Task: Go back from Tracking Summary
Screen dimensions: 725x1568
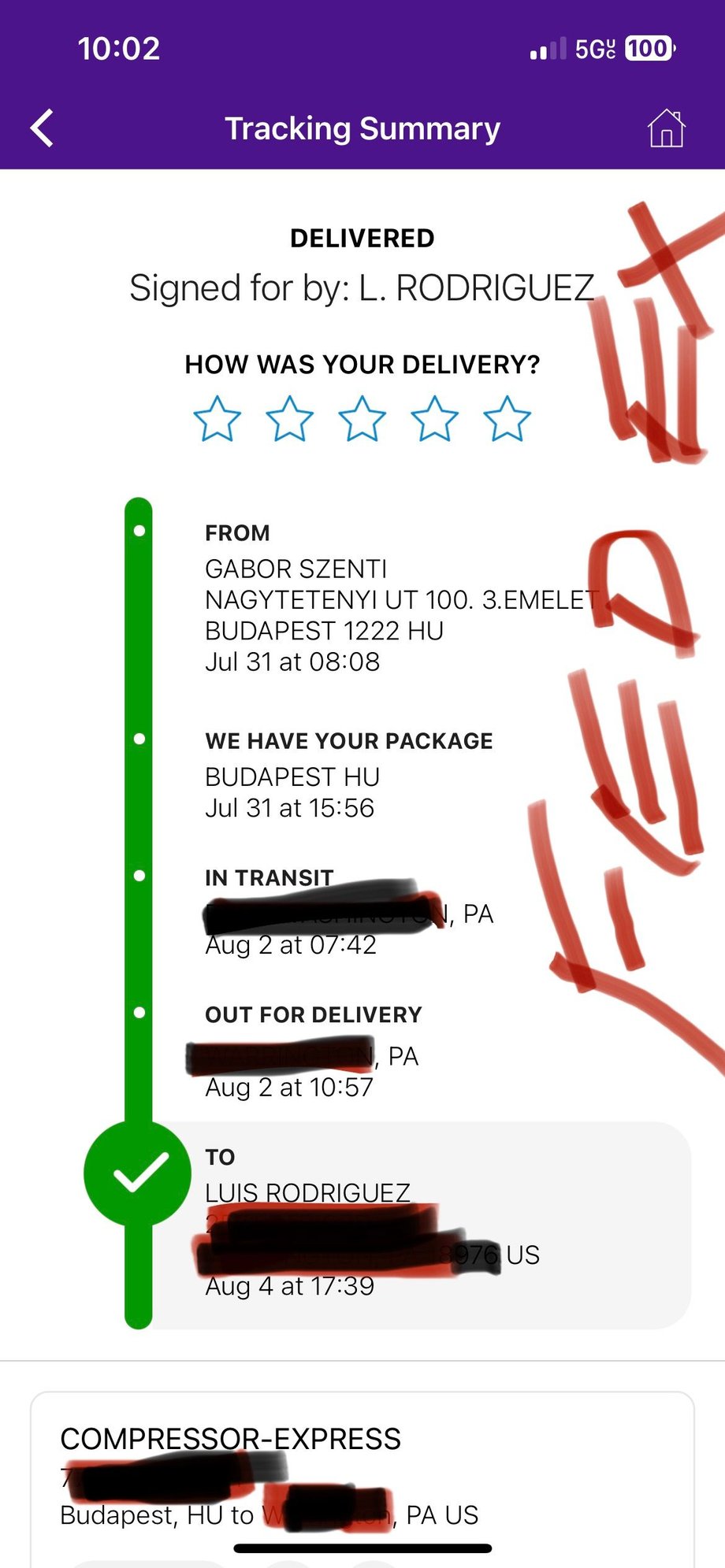Action: pos(43,128)
